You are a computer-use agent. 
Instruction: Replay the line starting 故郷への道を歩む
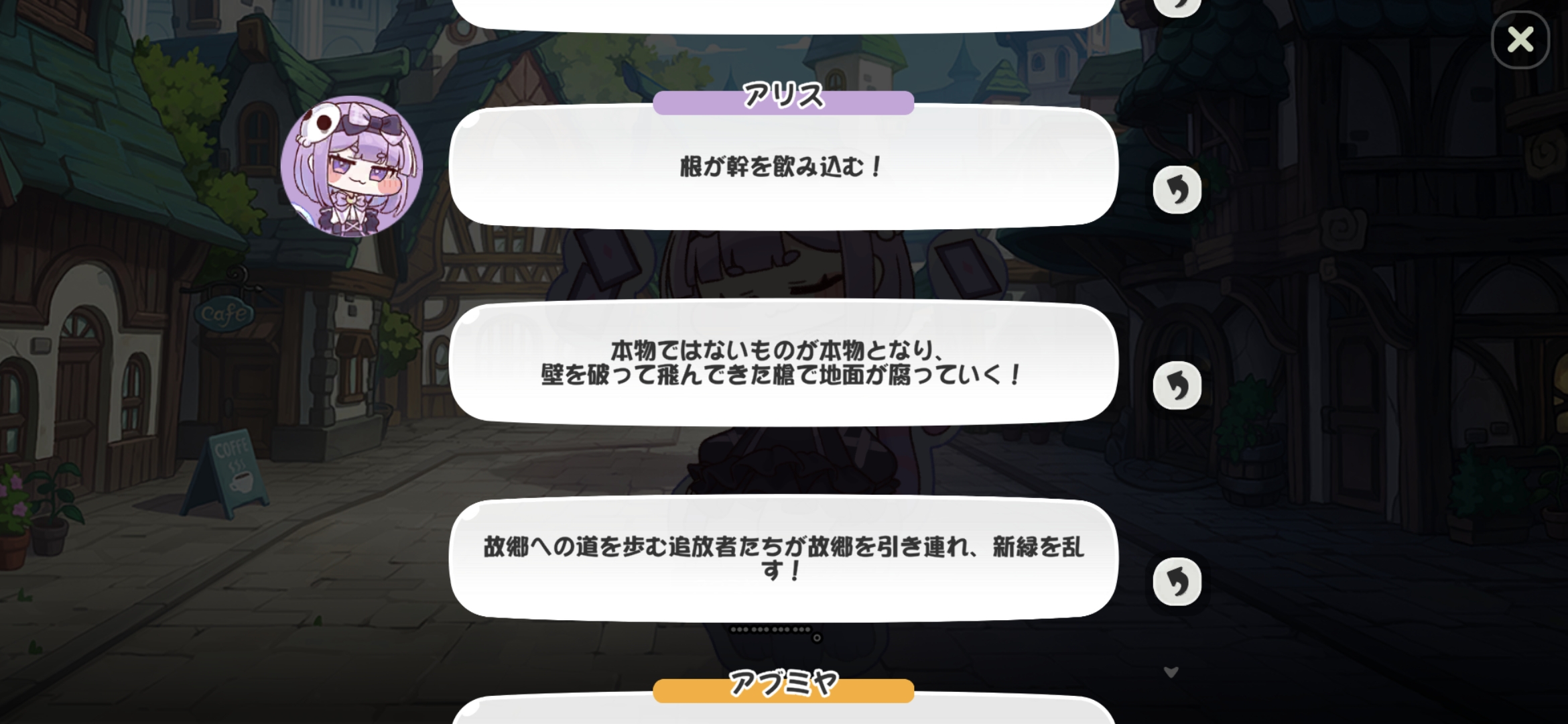(1177, 581)
